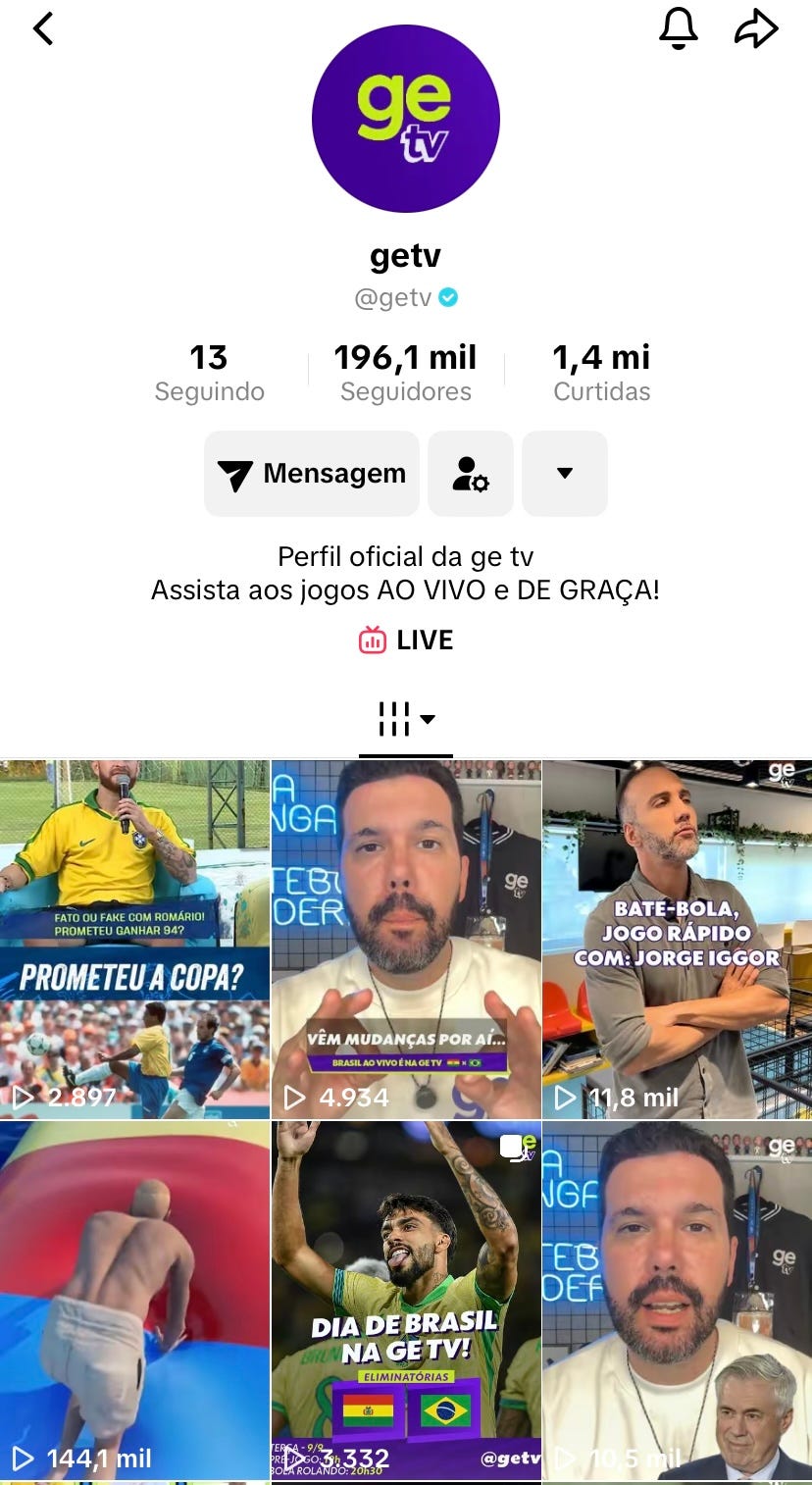This screenshot has height=1485, width=812.
Task: Share the getv profile
Action: (x=756, y=29)
